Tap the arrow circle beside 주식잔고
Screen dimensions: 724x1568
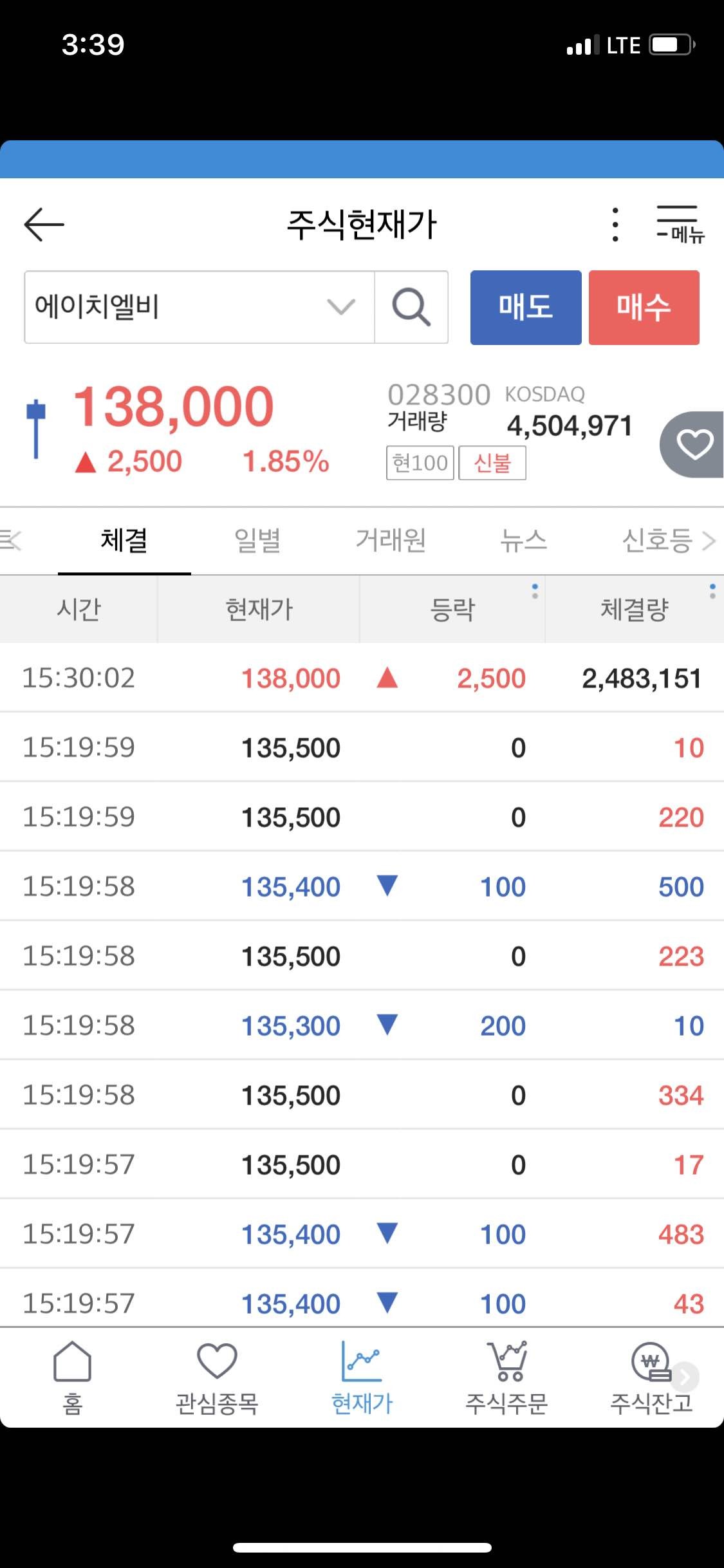click(x=684, y=1376)
